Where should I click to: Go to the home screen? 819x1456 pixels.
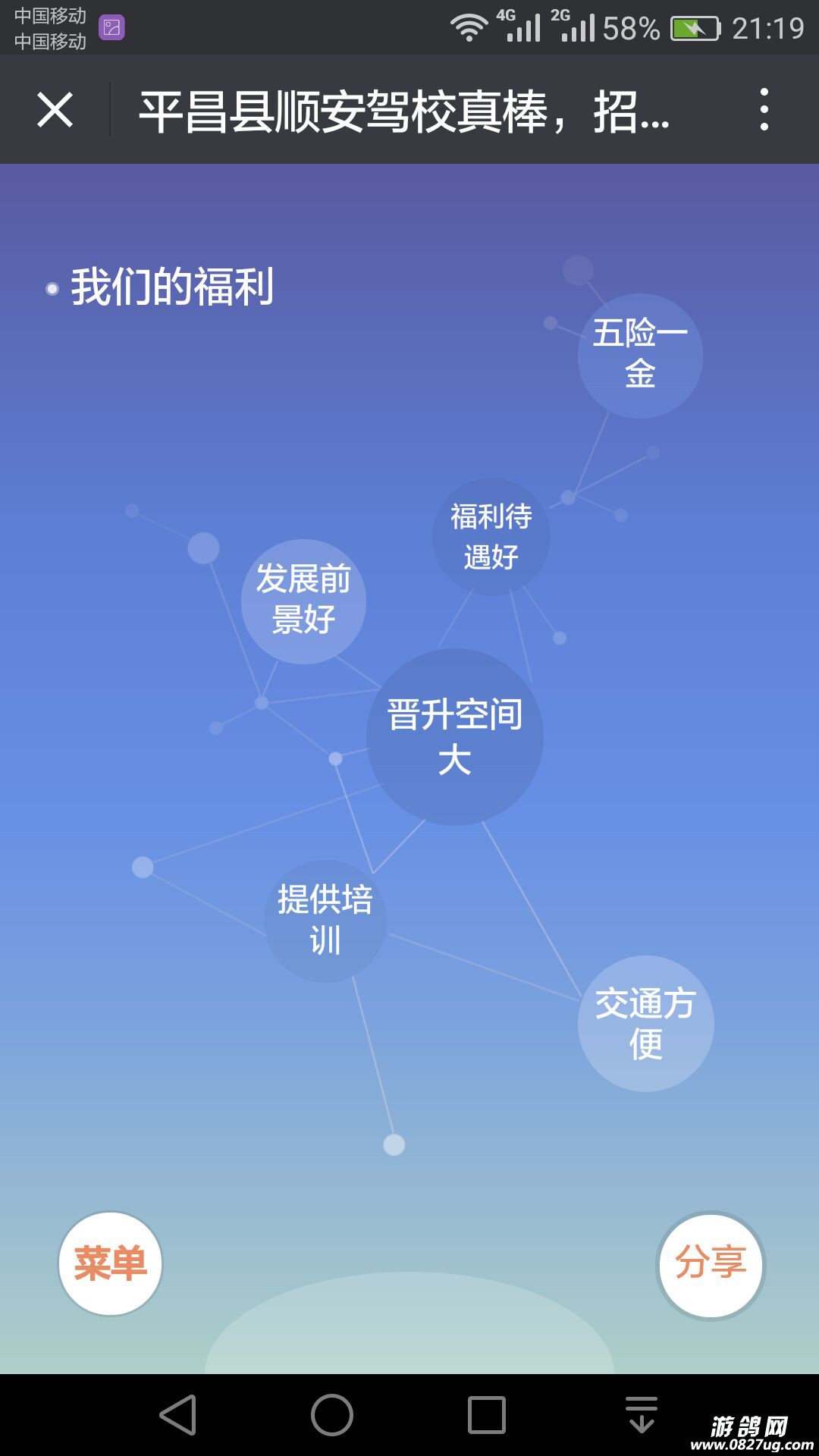[x=332, y=1415]
